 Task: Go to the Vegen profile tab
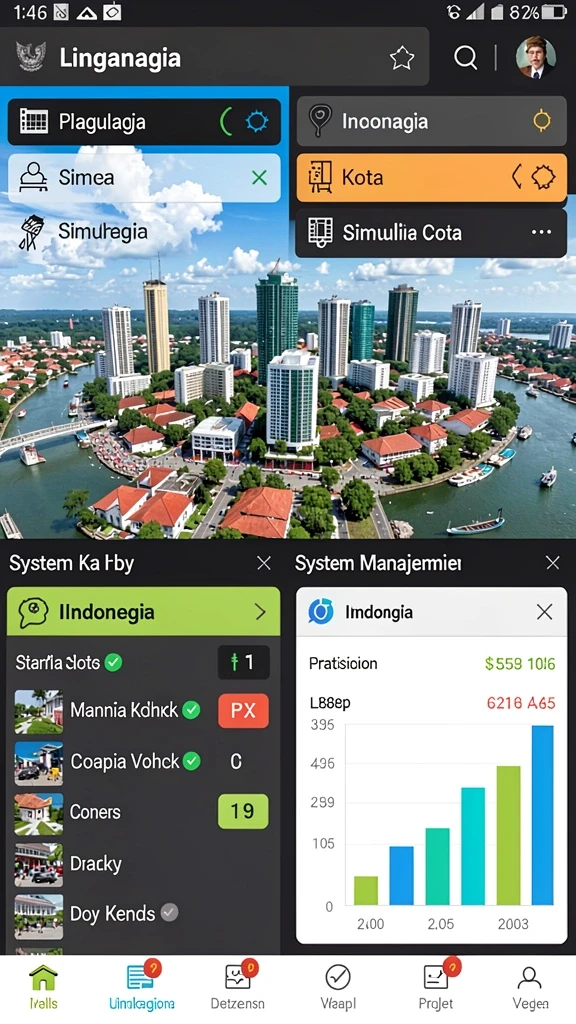pos(530,986)
